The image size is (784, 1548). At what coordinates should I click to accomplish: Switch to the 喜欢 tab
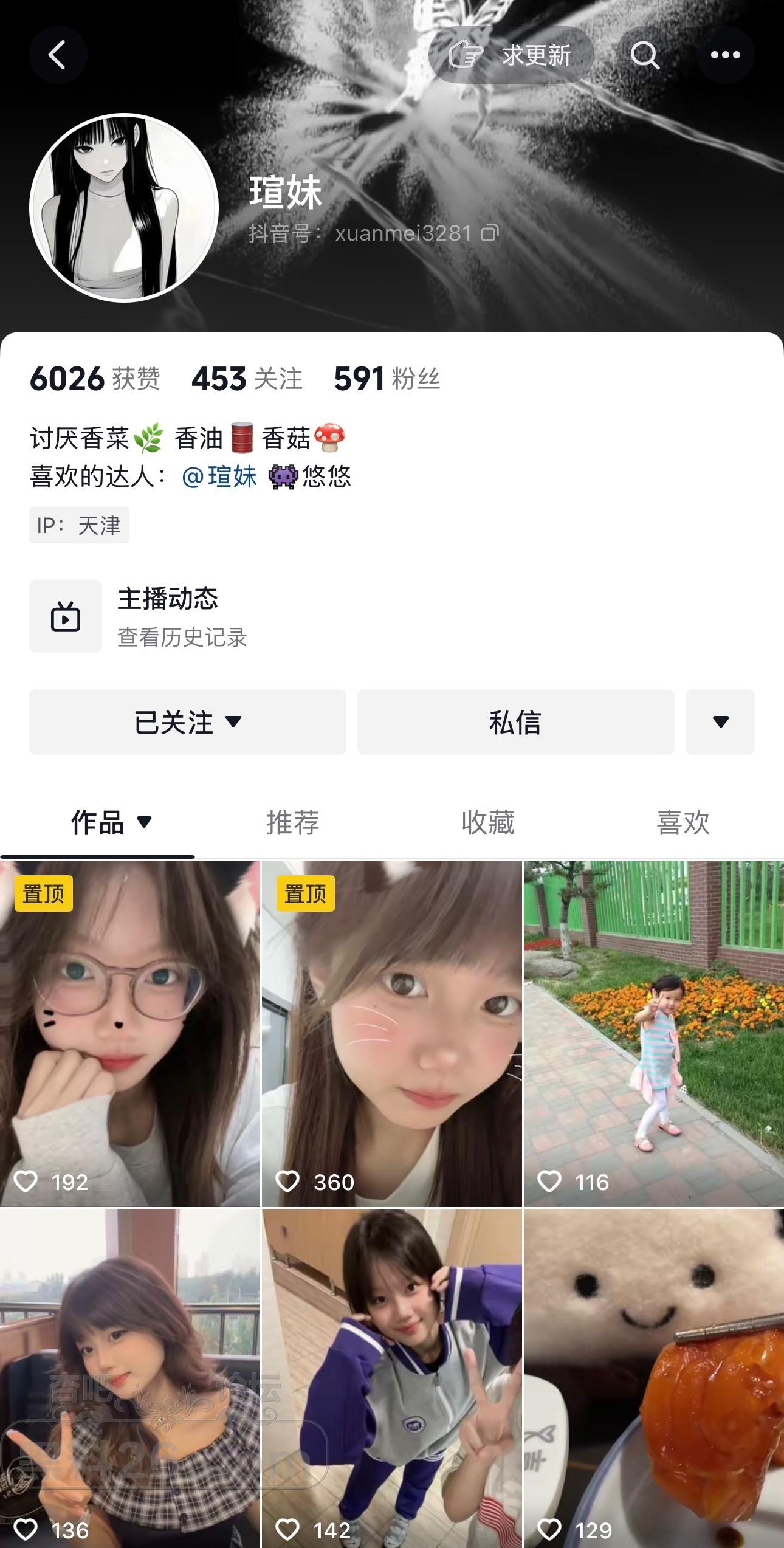[683, 822]
